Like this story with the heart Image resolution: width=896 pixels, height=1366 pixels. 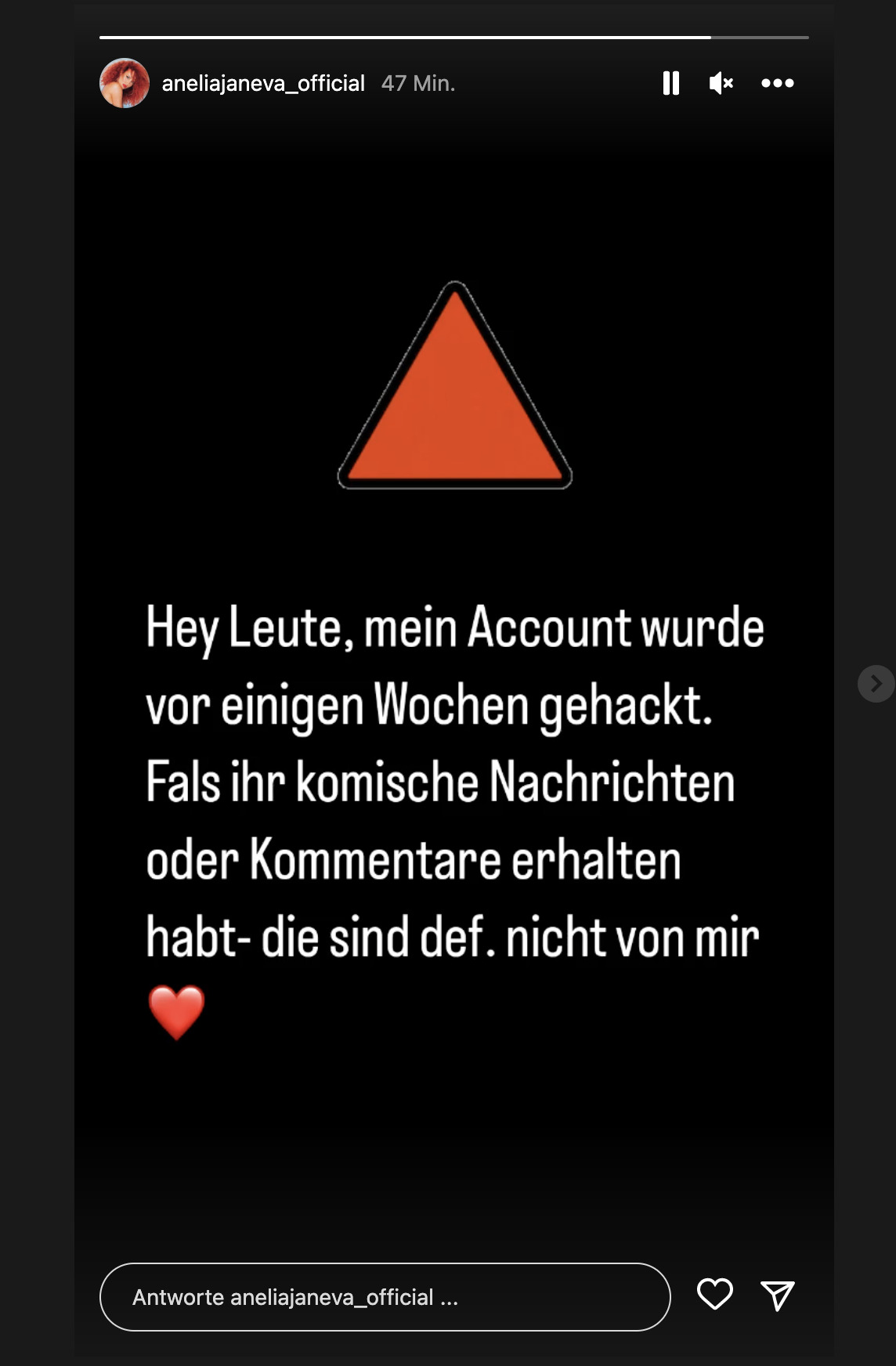click(714, 1294)
